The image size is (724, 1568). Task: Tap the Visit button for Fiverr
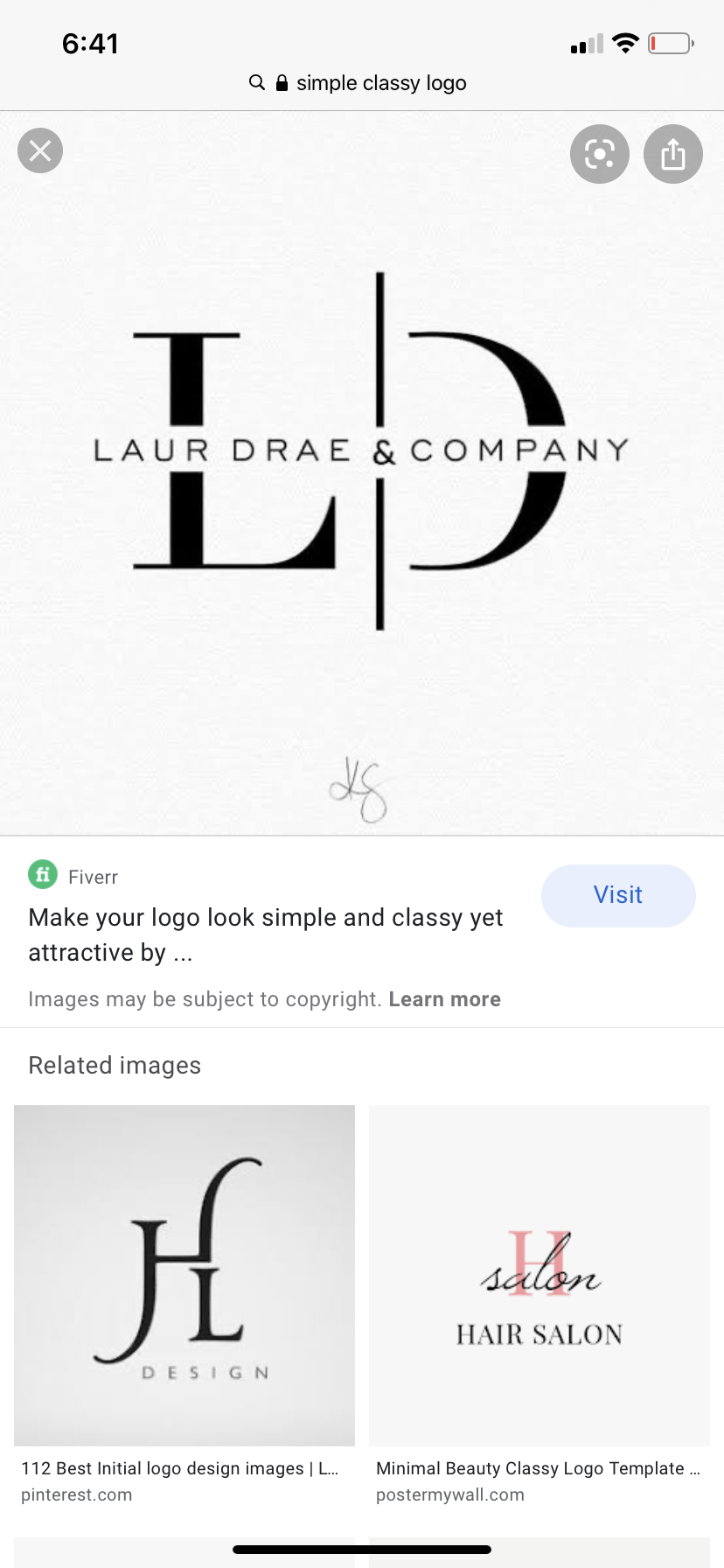coord(618,895)
